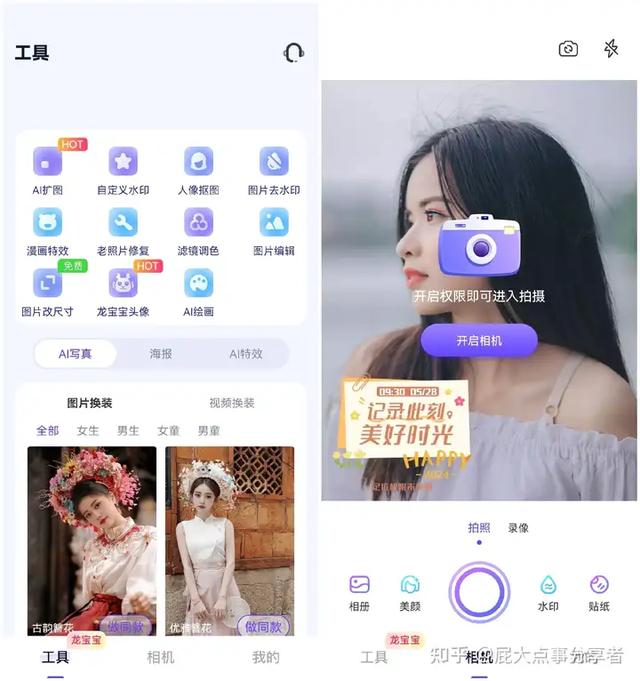Tap 开启相机 button
This screenshot has width=640, height=681.
pyautogui.click(x=478, y=341)
